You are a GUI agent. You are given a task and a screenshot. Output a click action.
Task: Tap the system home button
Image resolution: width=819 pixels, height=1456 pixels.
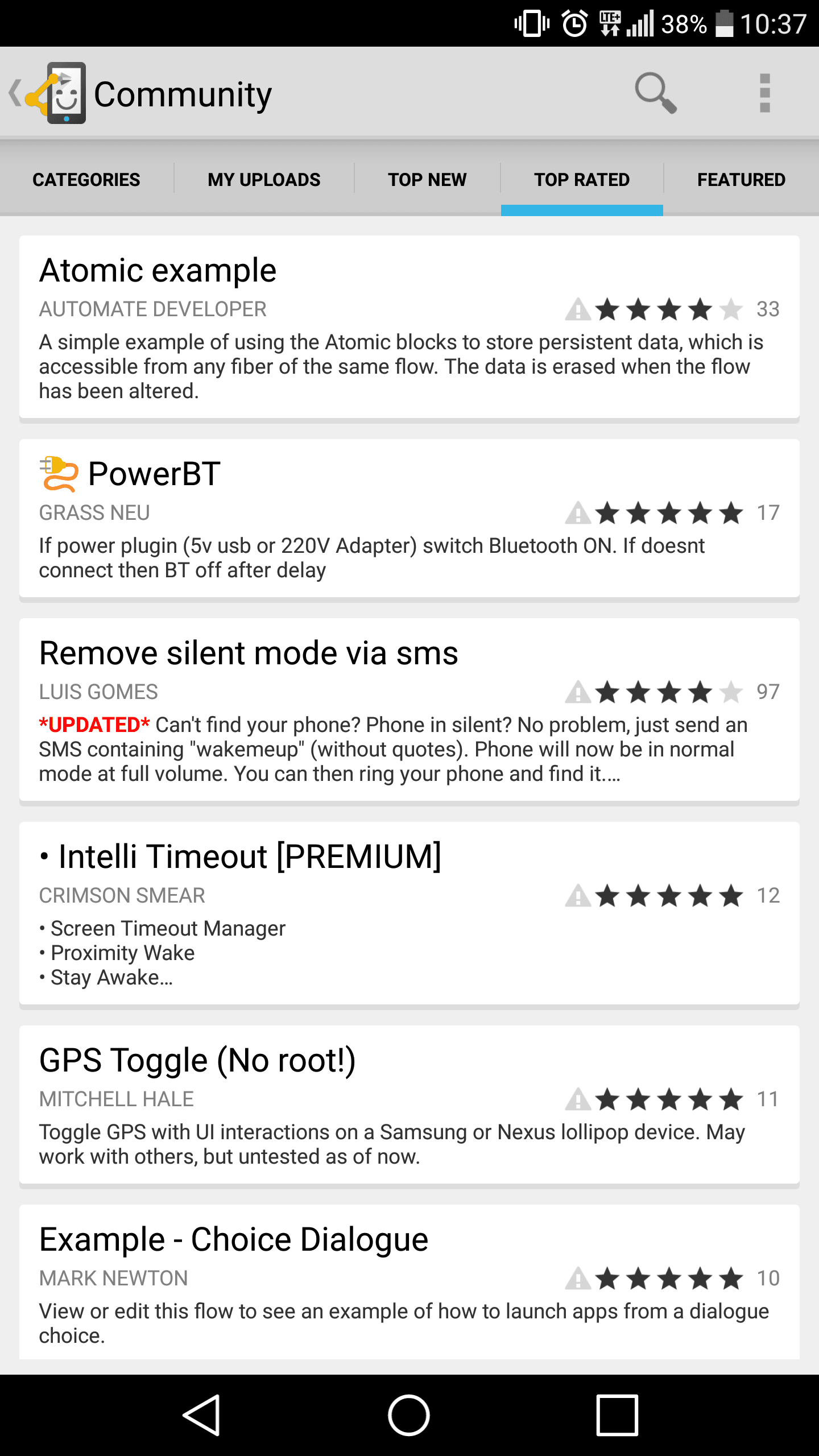[x=409, y=1415]
